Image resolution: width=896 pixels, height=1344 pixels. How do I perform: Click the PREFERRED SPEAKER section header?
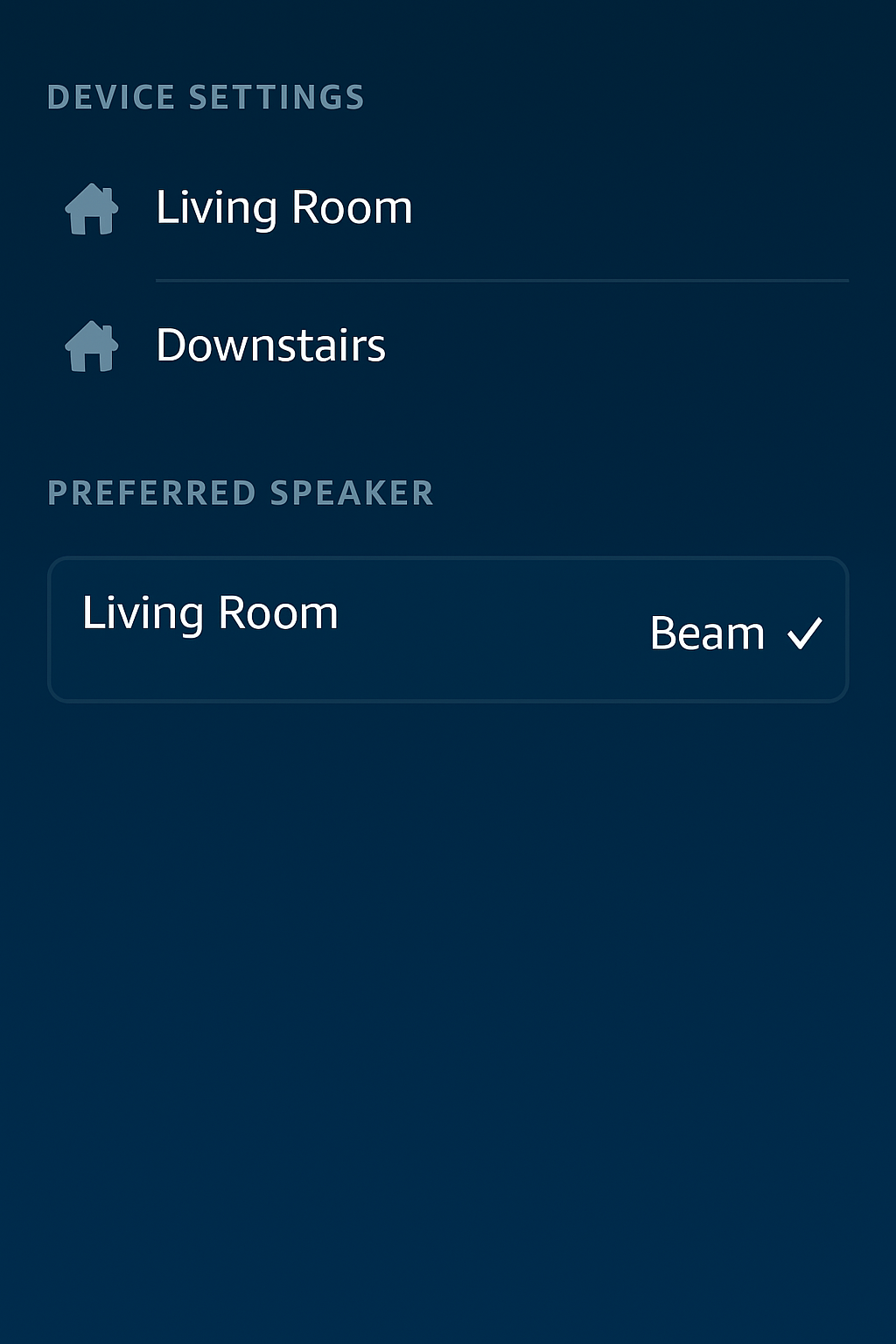[240, 494]
